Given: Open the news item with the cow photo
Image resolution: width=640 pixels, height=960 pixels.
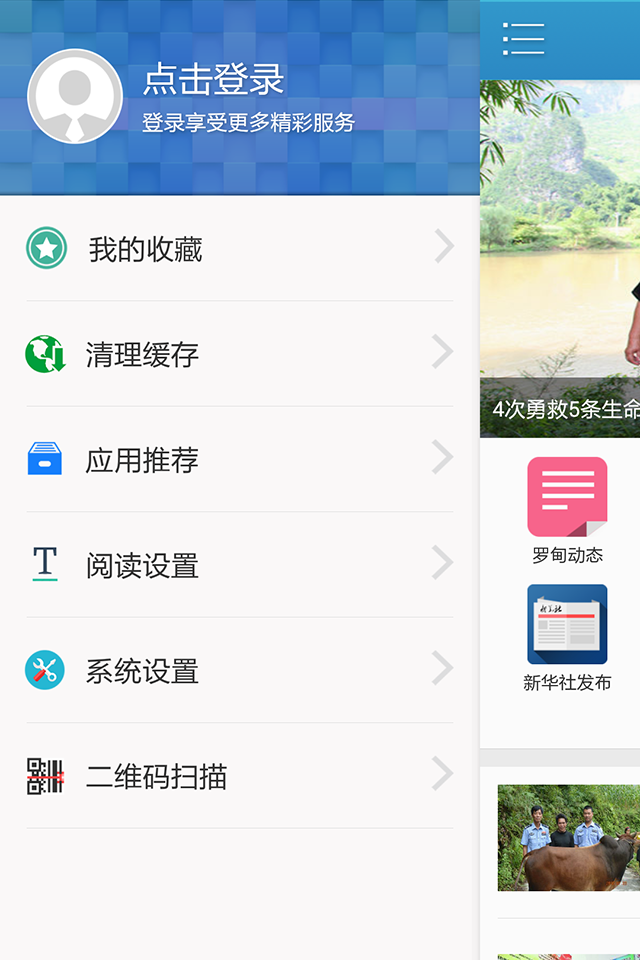Looking at the screenshot, I should coord(568,838).
